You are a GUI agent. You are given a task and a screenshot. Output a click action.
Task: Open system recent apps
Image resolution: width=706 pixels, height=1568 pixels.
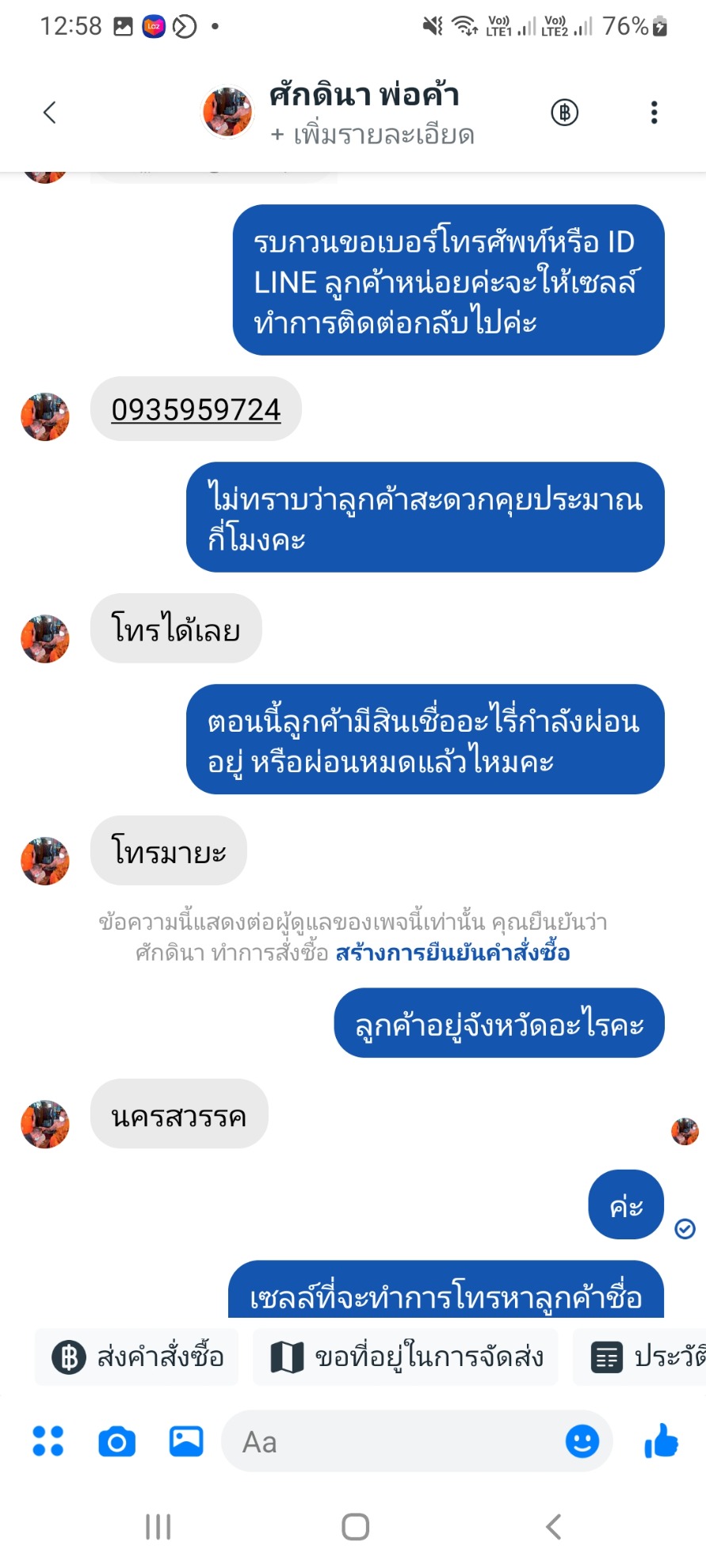pyautogui.click(x=158, y=1527)
